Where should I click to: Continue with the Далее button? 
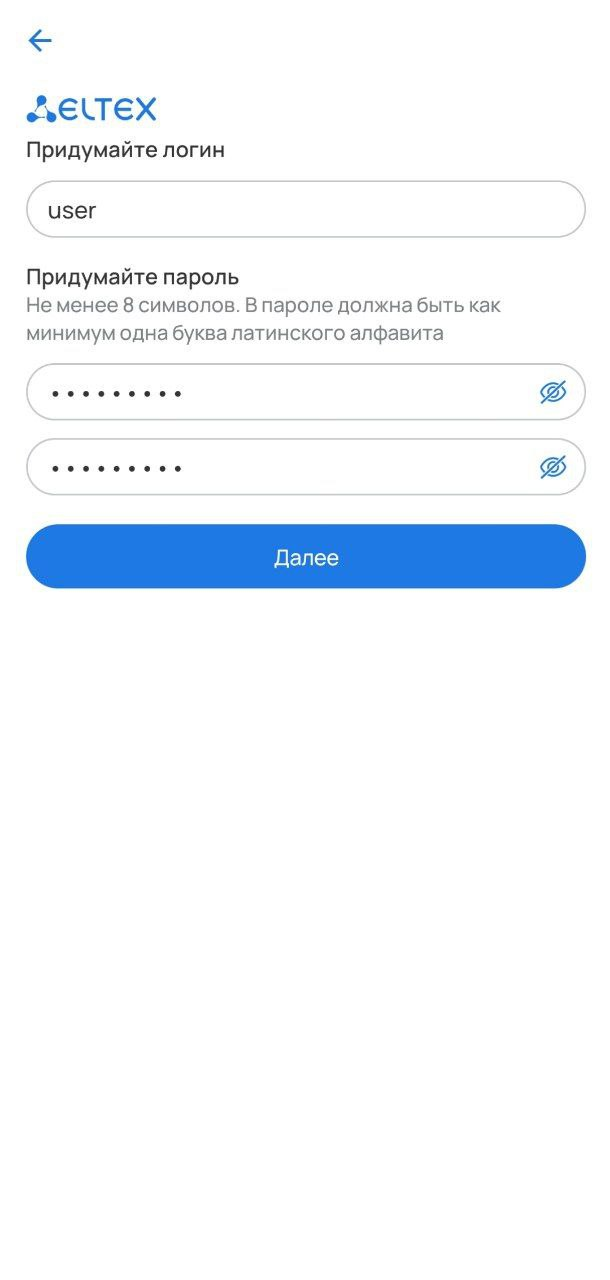point(305,557)
